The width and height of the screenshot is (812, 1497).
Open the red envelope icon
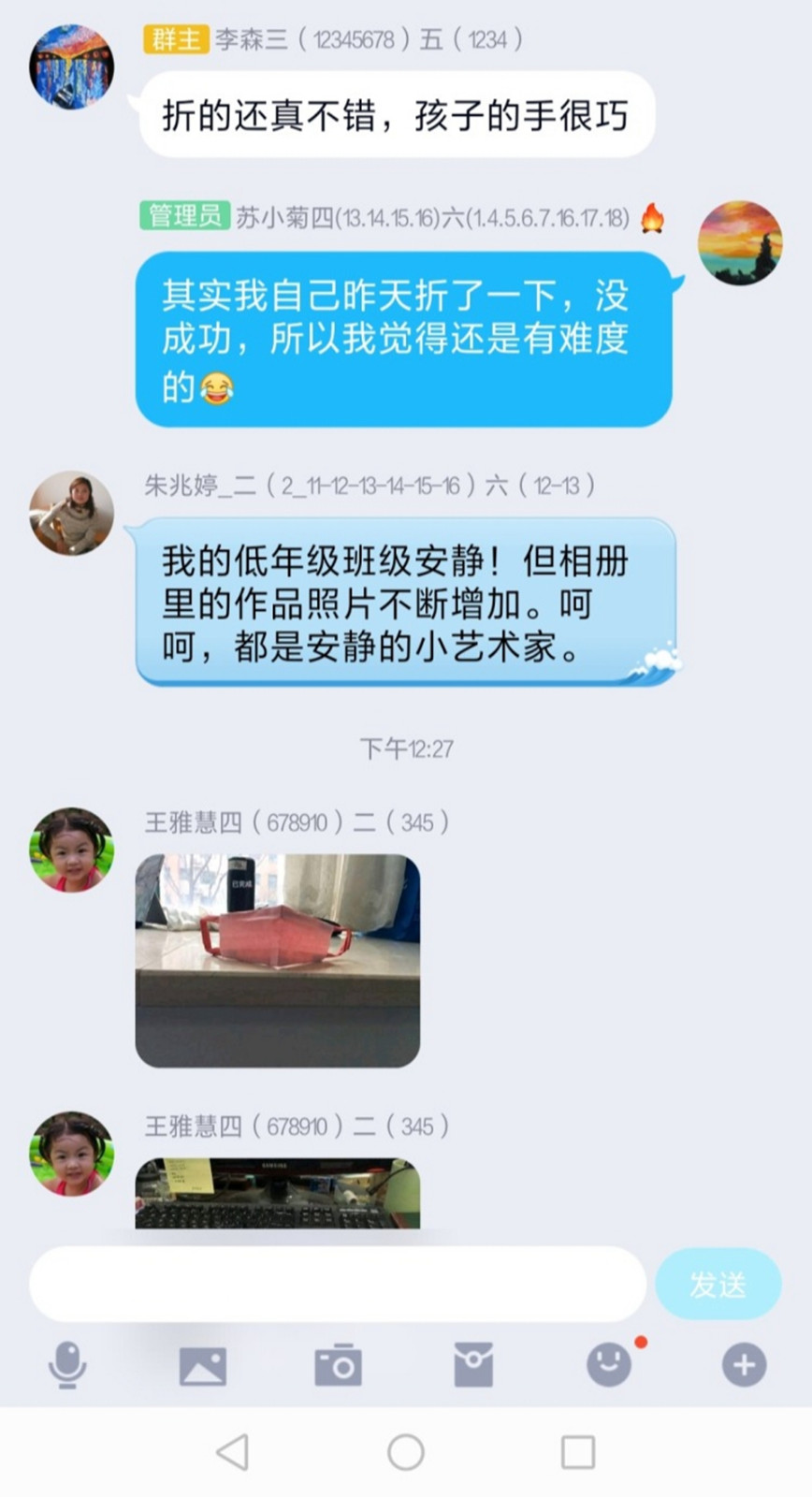point(473,1365)
